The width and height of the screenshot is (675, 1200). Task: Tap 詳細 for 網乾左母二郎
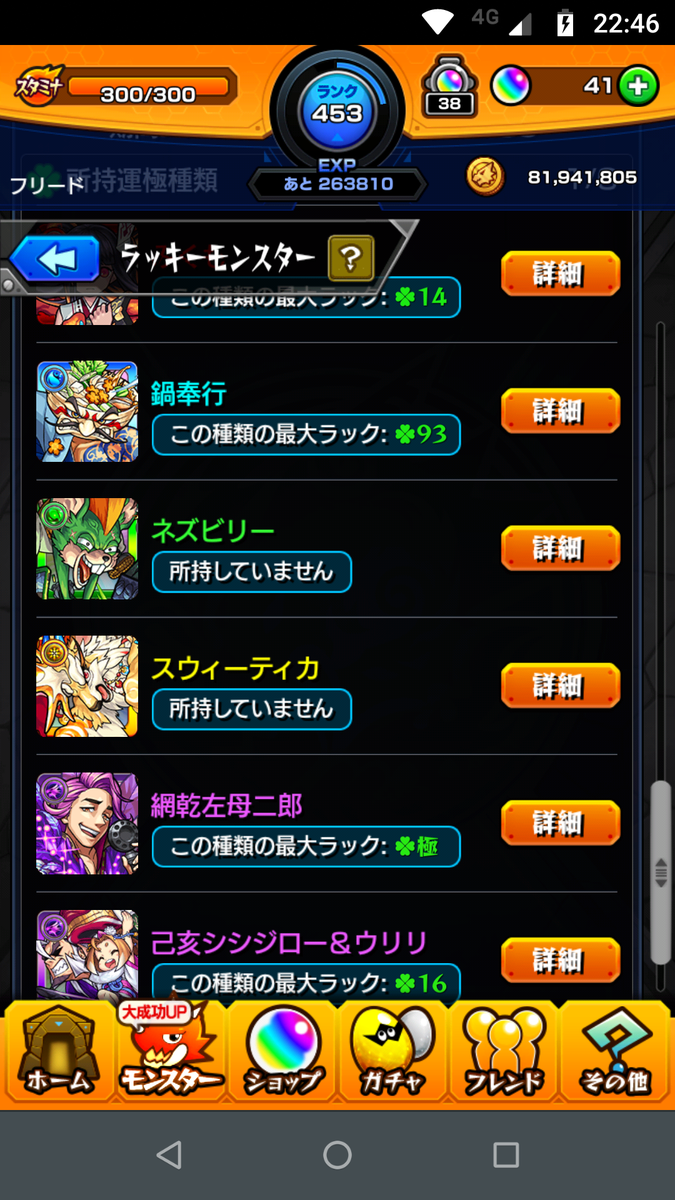(x=560, y=823)
